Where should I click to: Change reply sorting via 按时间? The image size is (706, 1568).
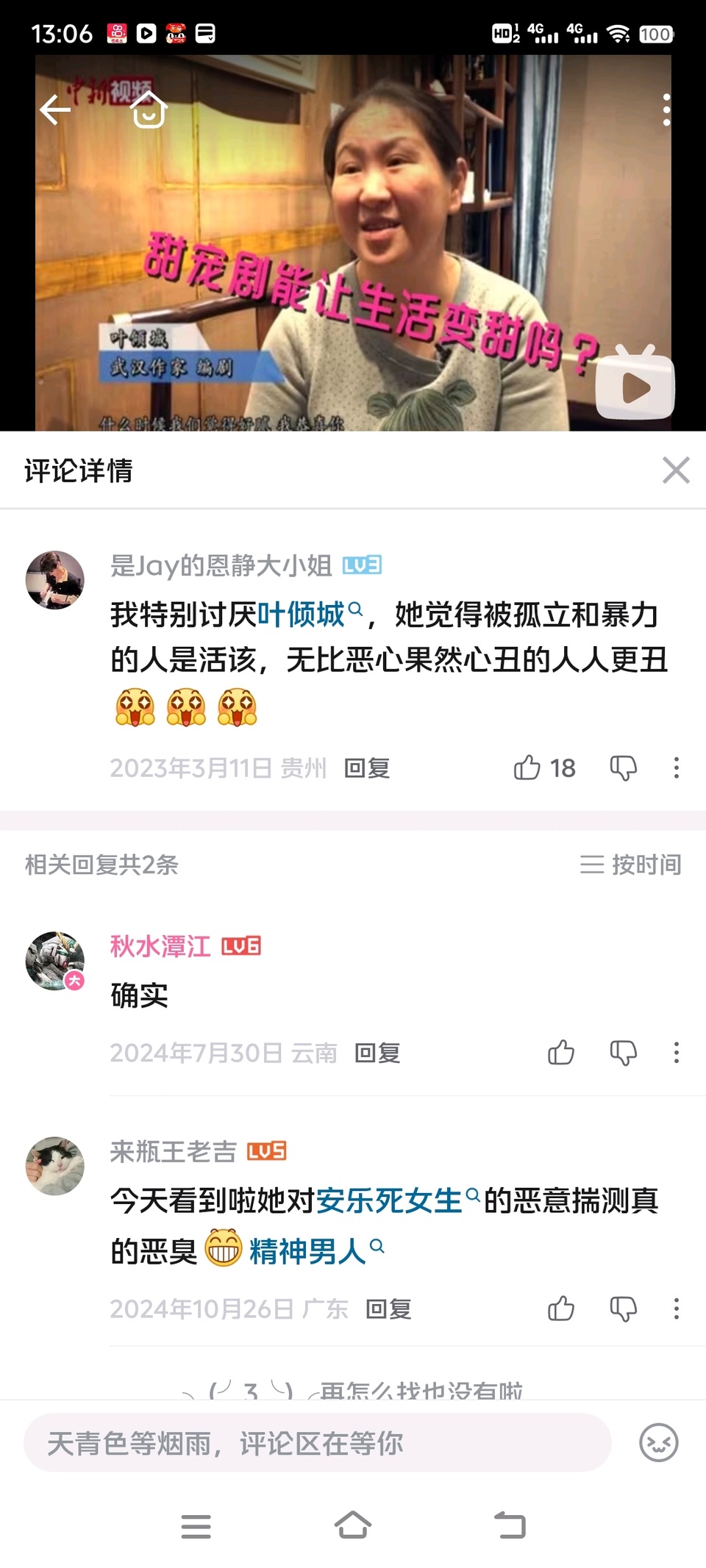[x=631, y=864]
